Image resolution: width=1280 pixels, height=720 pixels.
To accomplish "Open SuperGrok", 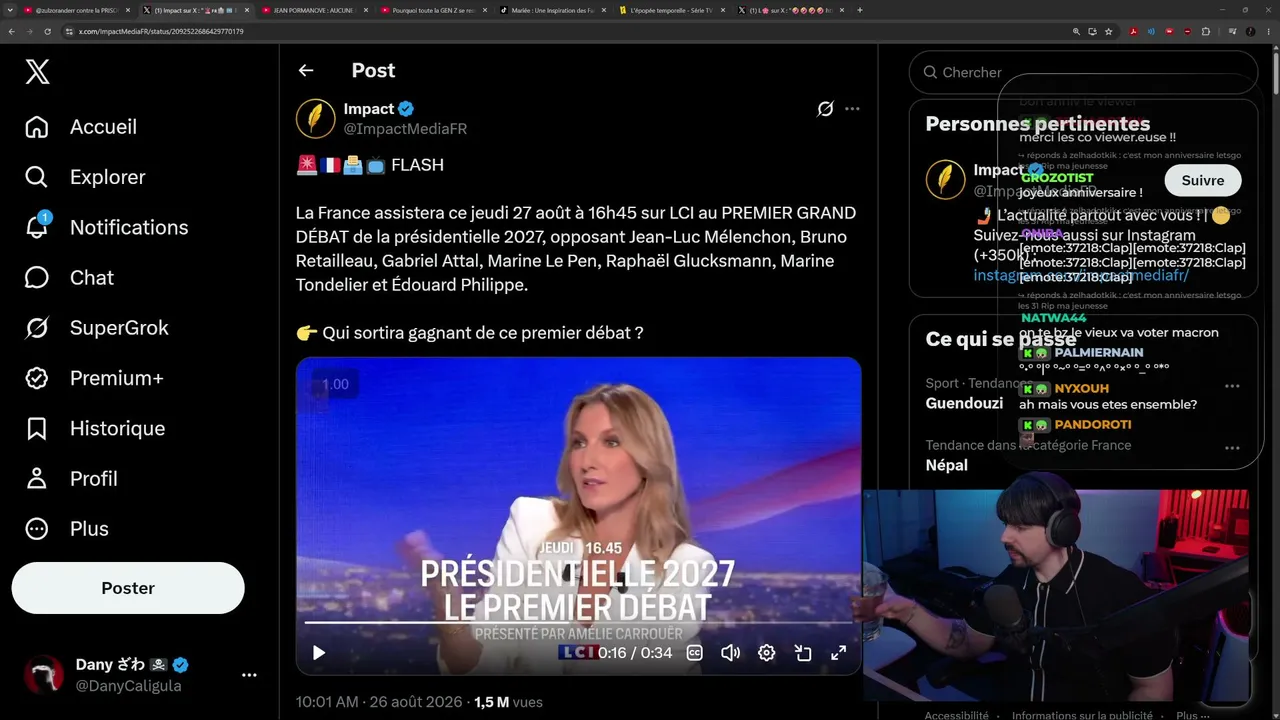I will [97, 328].
